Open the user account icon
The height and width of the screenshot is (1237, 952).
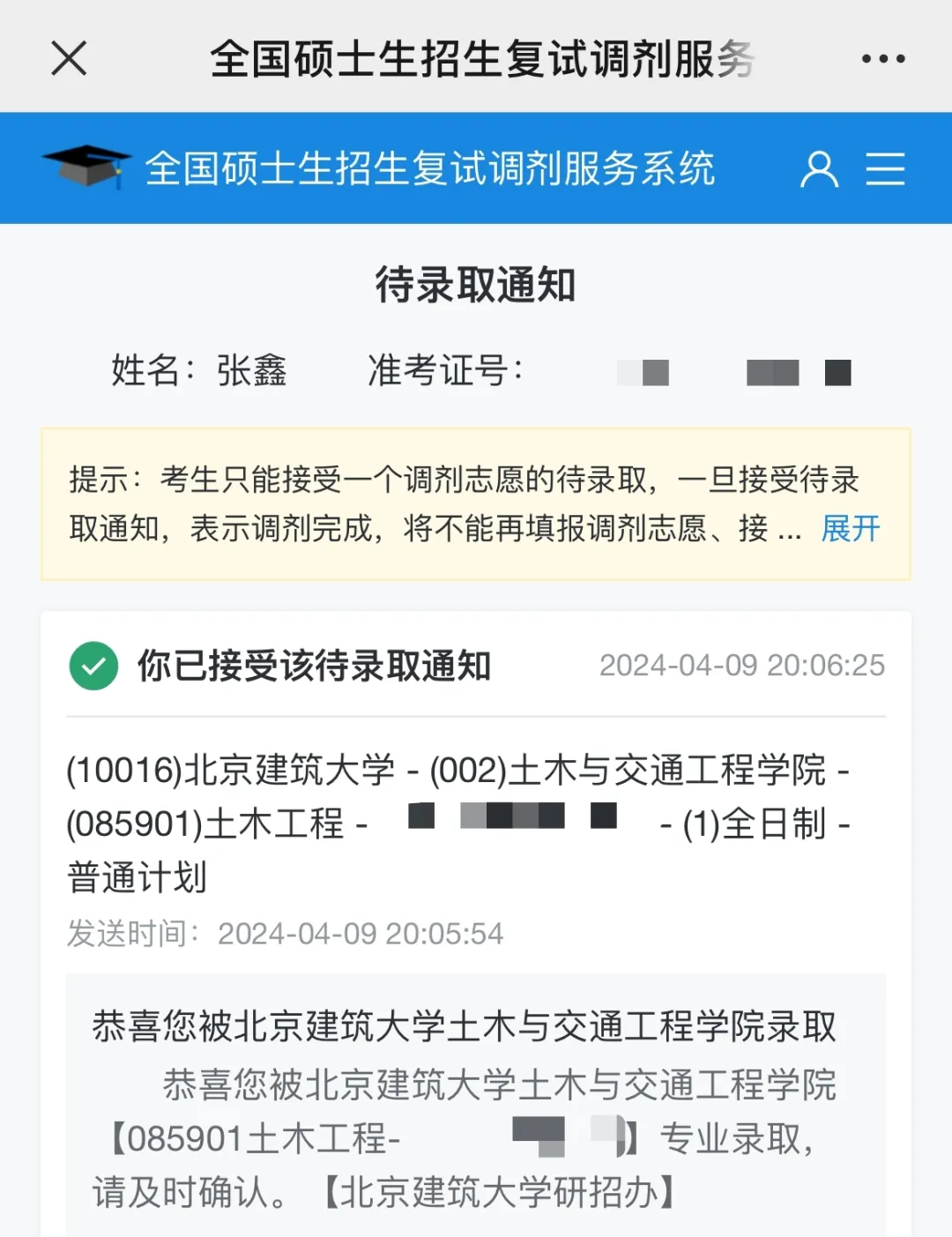click(819, 168)
